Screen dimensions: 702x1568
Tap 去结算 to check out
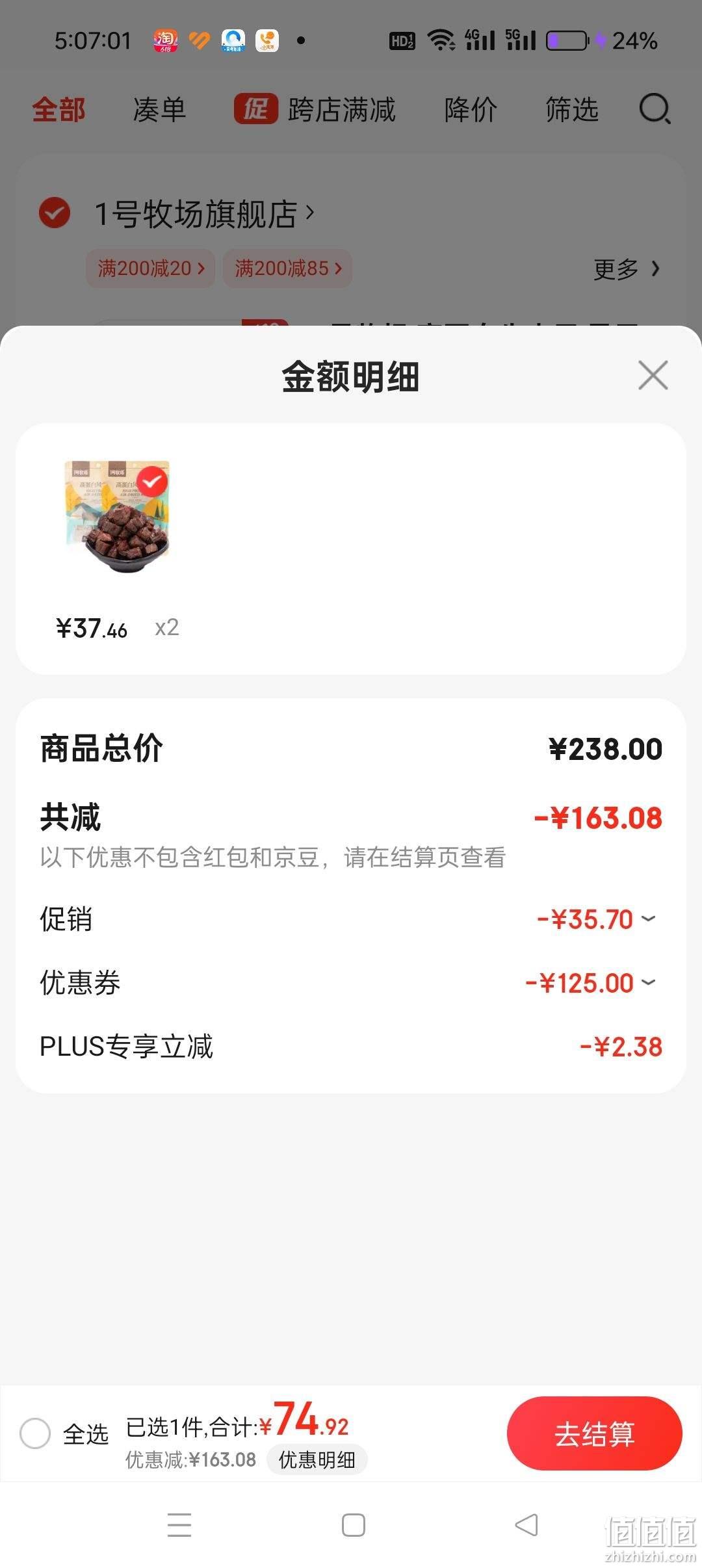click(594, 1433)
